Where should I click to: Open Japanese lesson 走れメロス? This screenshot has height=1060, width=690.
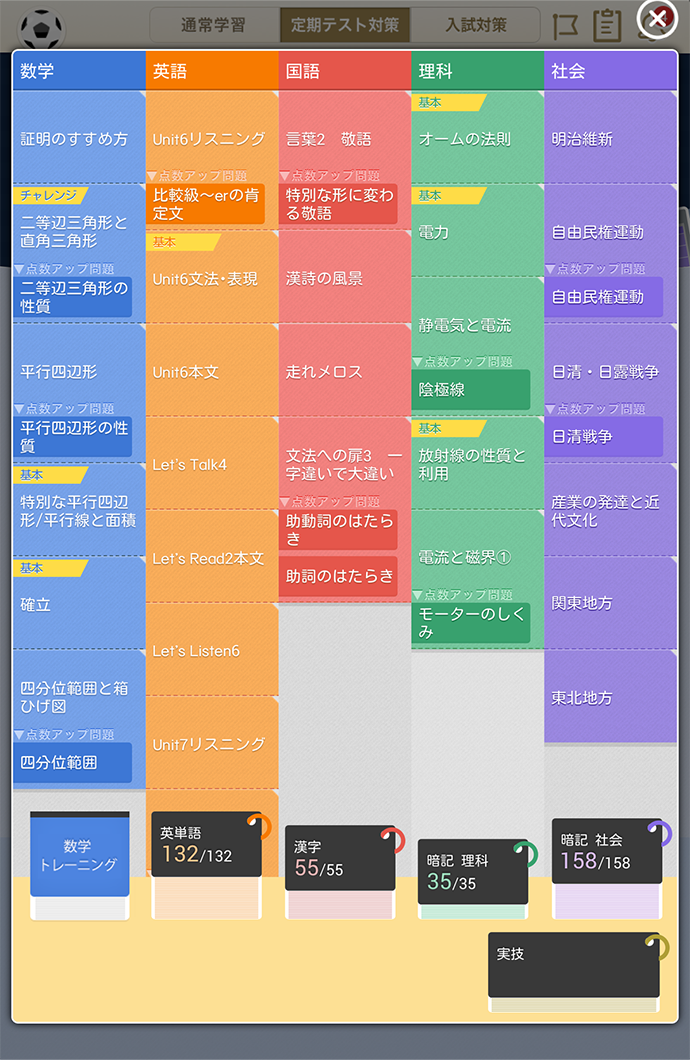click(344, 371)
